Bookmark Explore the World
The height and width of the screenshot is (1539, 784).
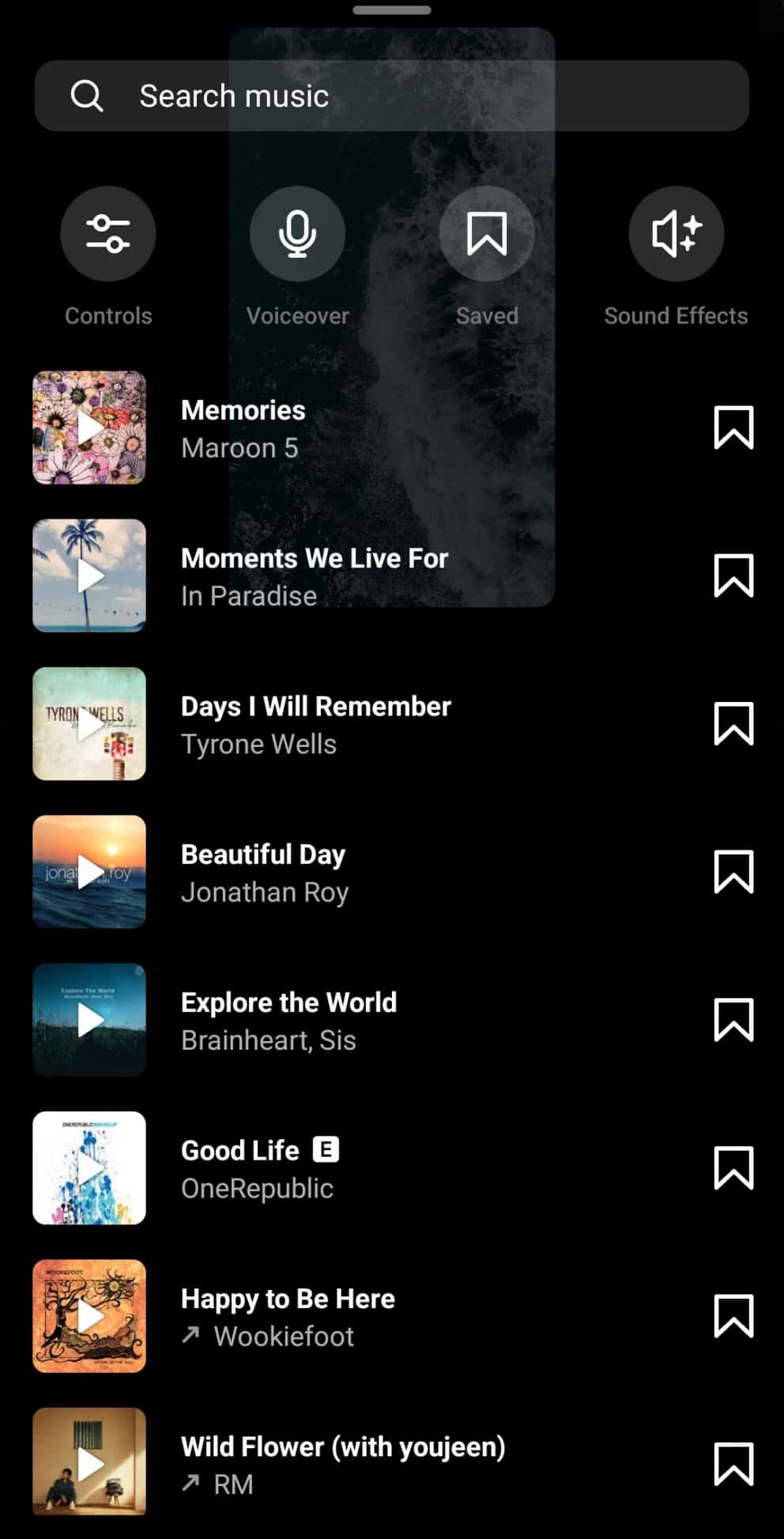[733, 1020]
